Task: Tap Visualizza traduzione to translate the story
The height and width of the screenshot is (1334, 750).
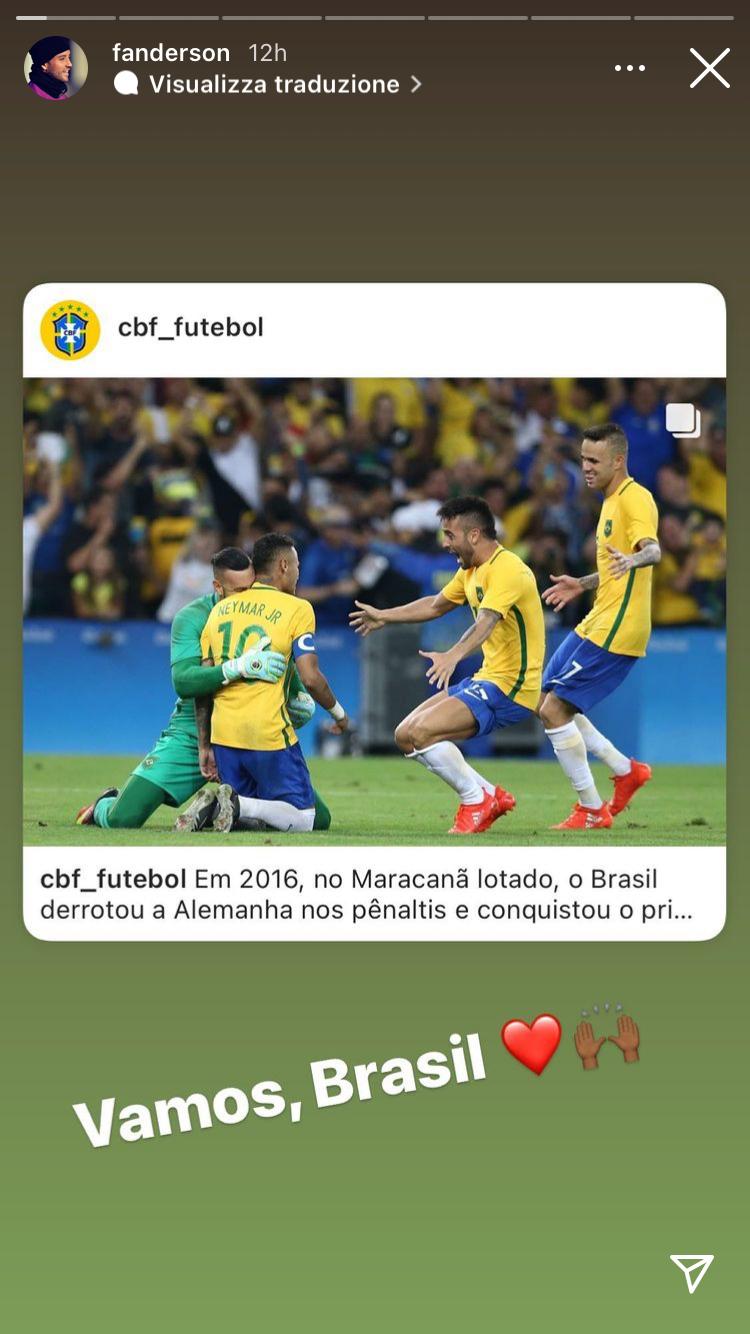Action: 273,84
